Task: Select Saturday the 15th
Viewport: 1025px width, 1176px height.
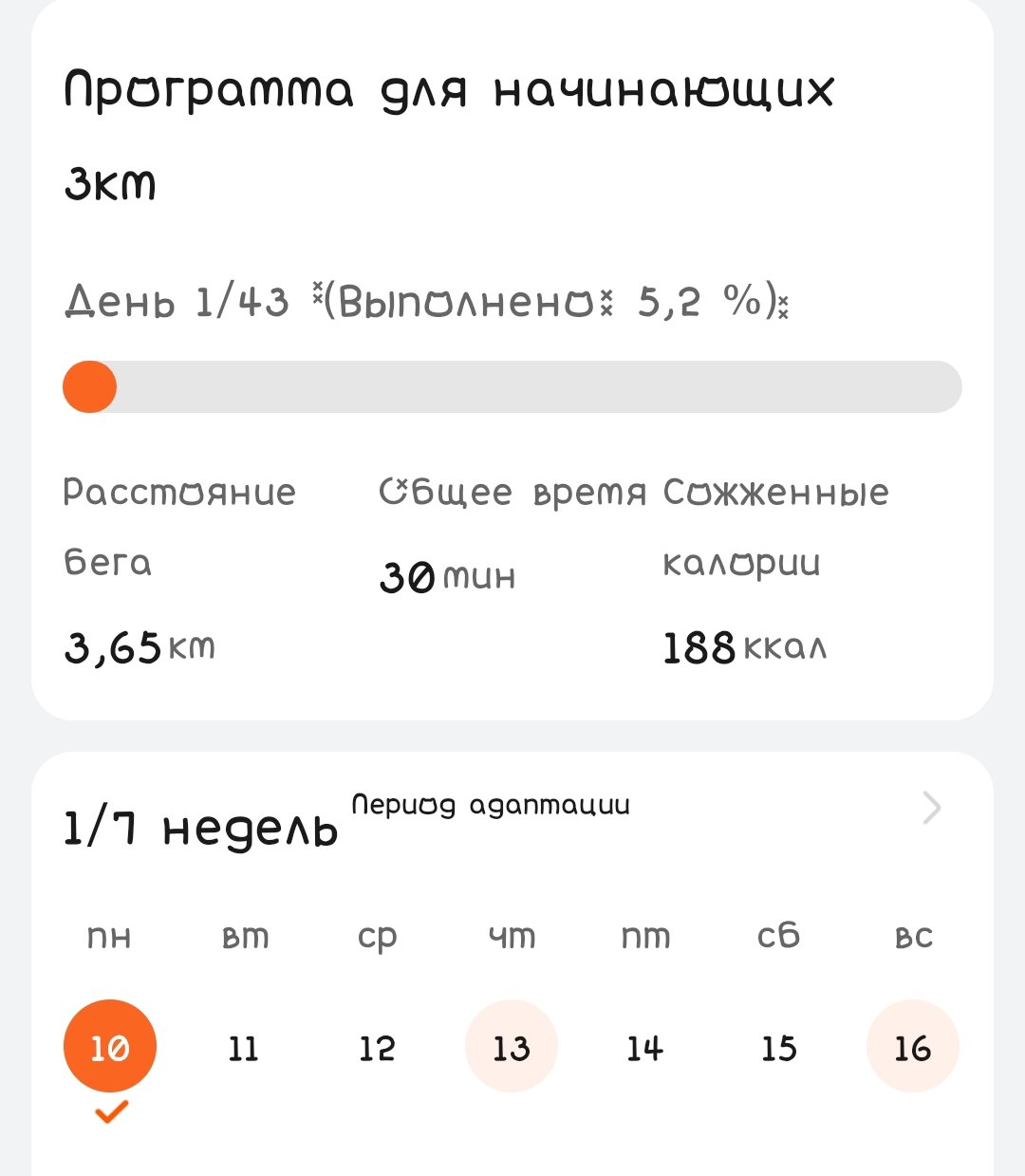Action: 778,1048
